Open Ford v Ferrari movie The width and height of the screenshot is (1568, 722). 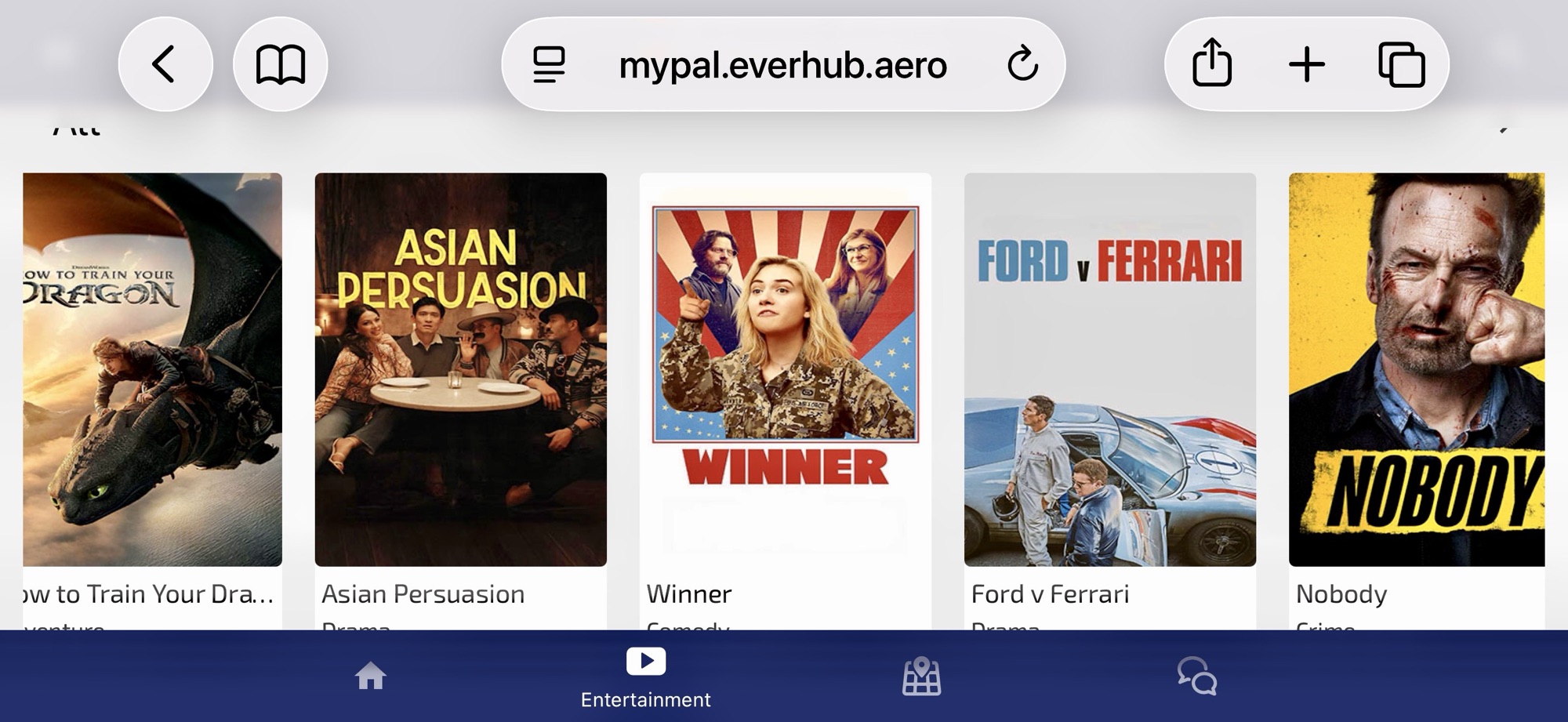tap(1110, 401)
